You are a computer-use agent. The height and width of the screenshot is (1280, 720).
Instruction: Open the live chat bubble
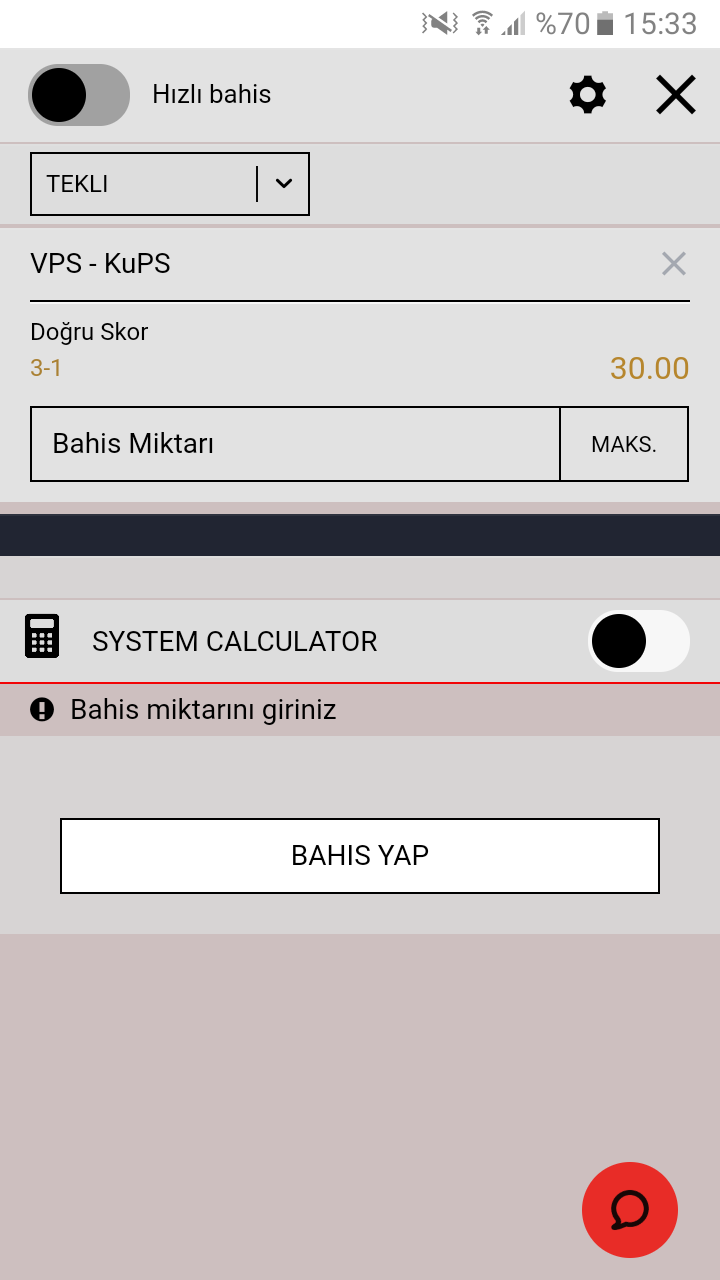click(630, 1210)
